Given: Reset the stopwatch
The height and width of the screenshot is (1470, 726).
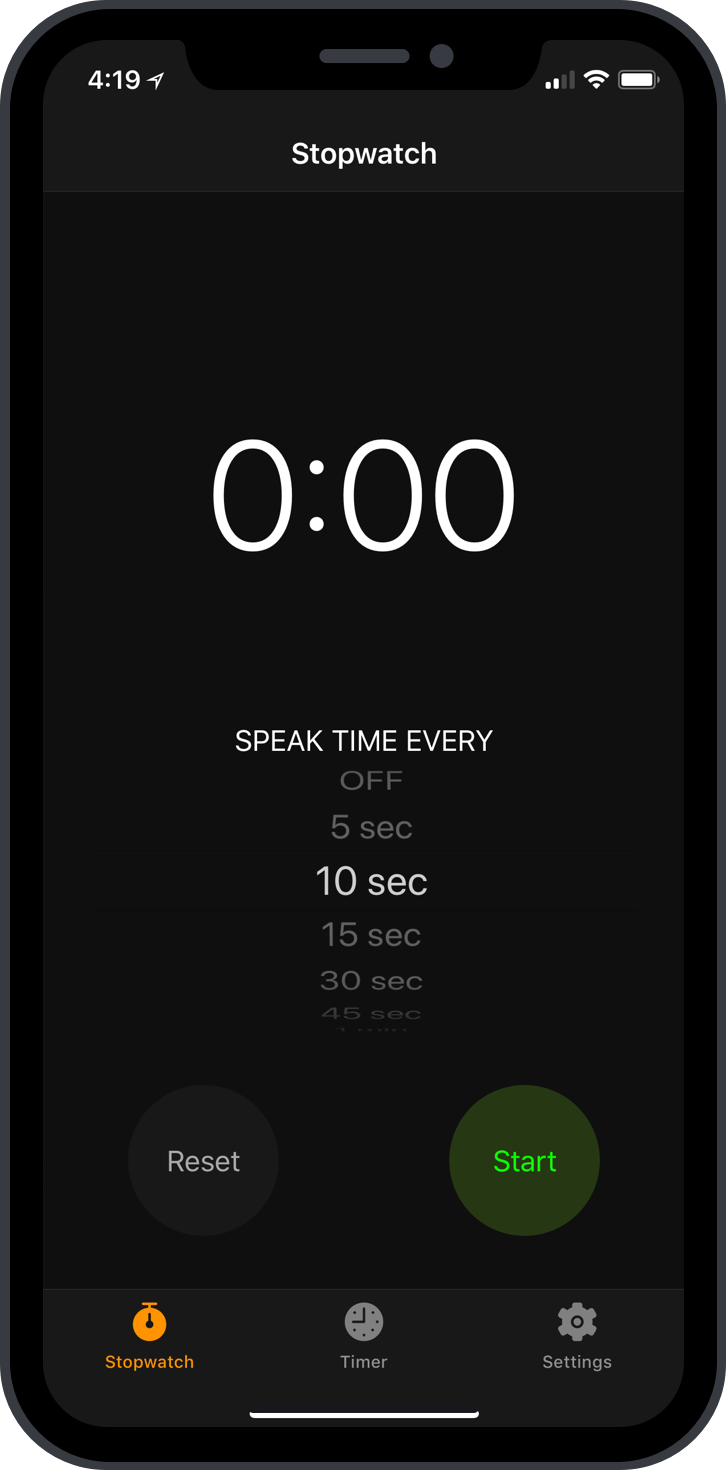Looking at the screenshot, I should coord(203,1160).
